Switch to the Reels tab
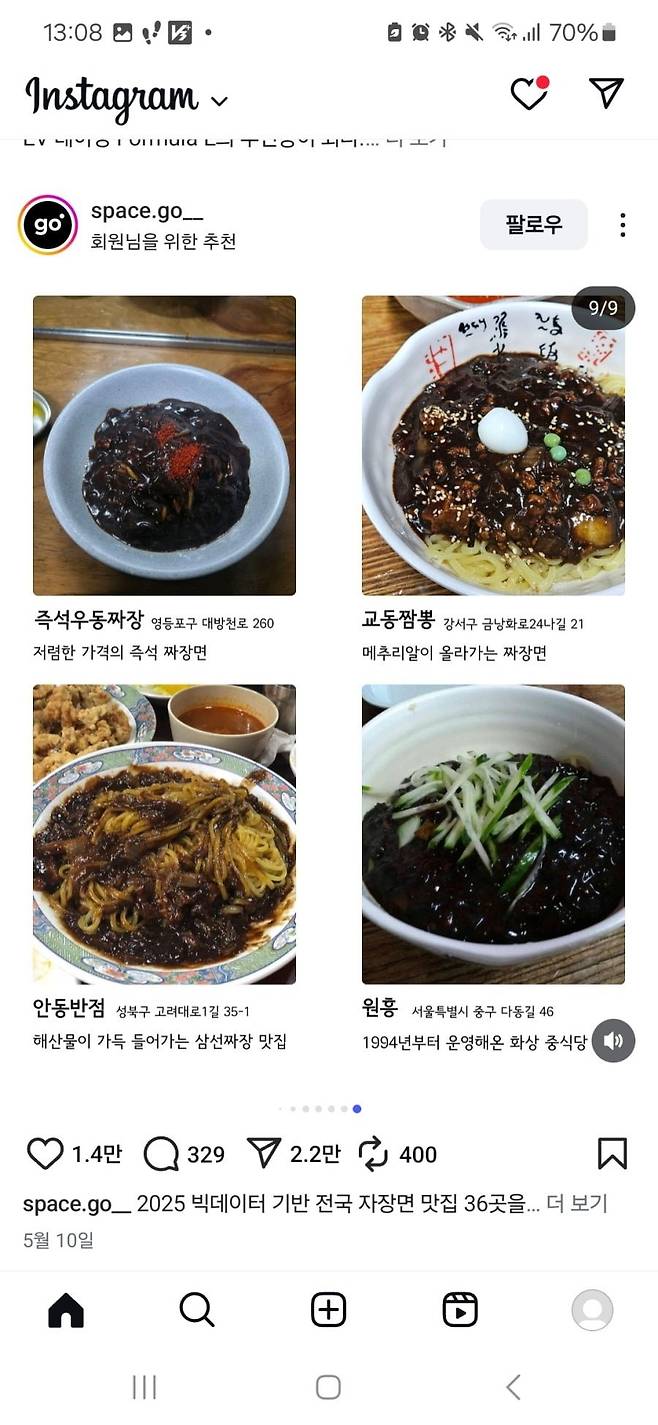This screenshot has width=658, height=1425. pos(460,1309)
